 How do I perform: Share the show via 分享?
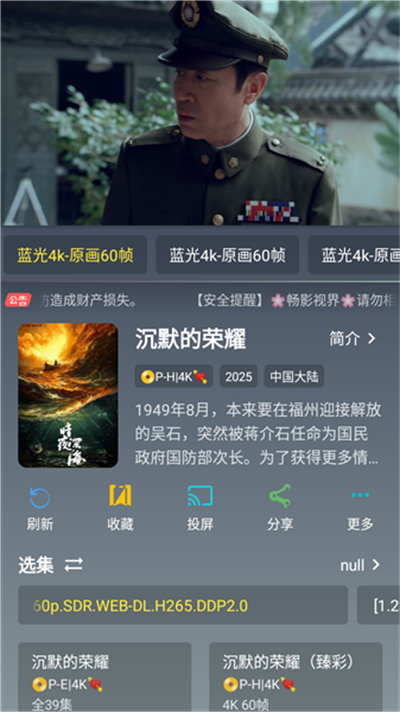[280, 508]
